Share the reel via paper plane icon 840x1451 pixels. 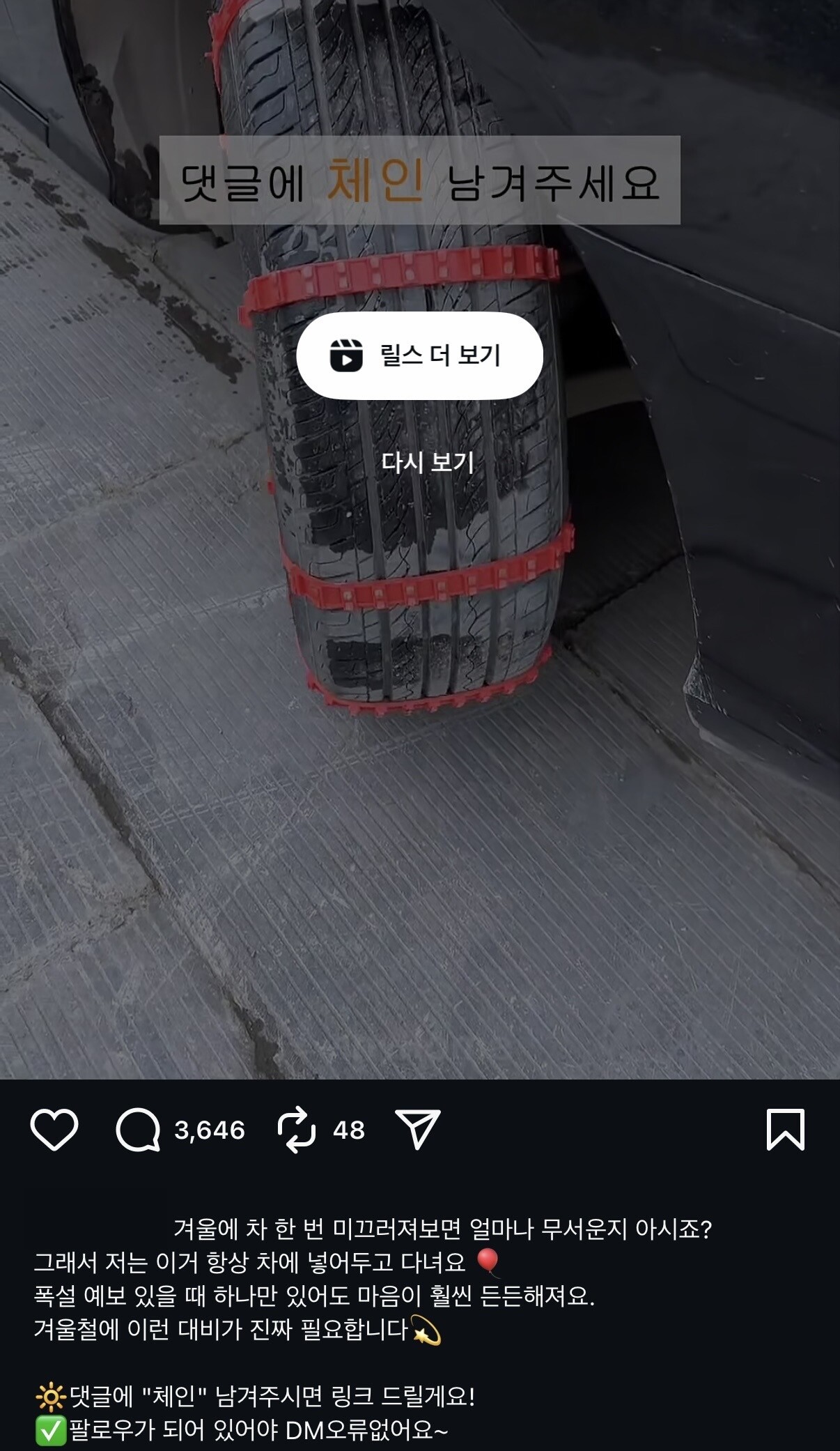[418, 1129]
